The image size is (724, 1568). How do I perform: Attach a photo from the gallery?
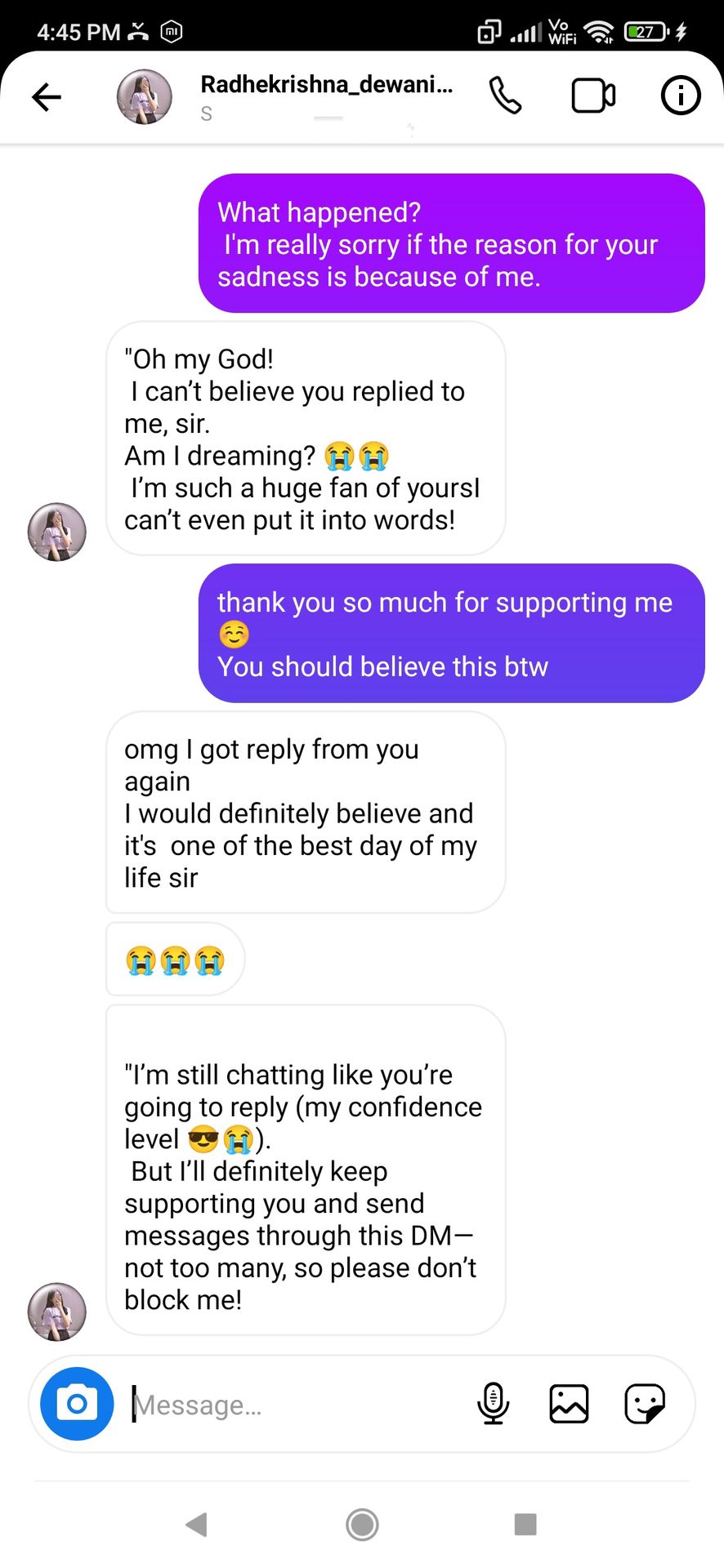click(569, 1404)
